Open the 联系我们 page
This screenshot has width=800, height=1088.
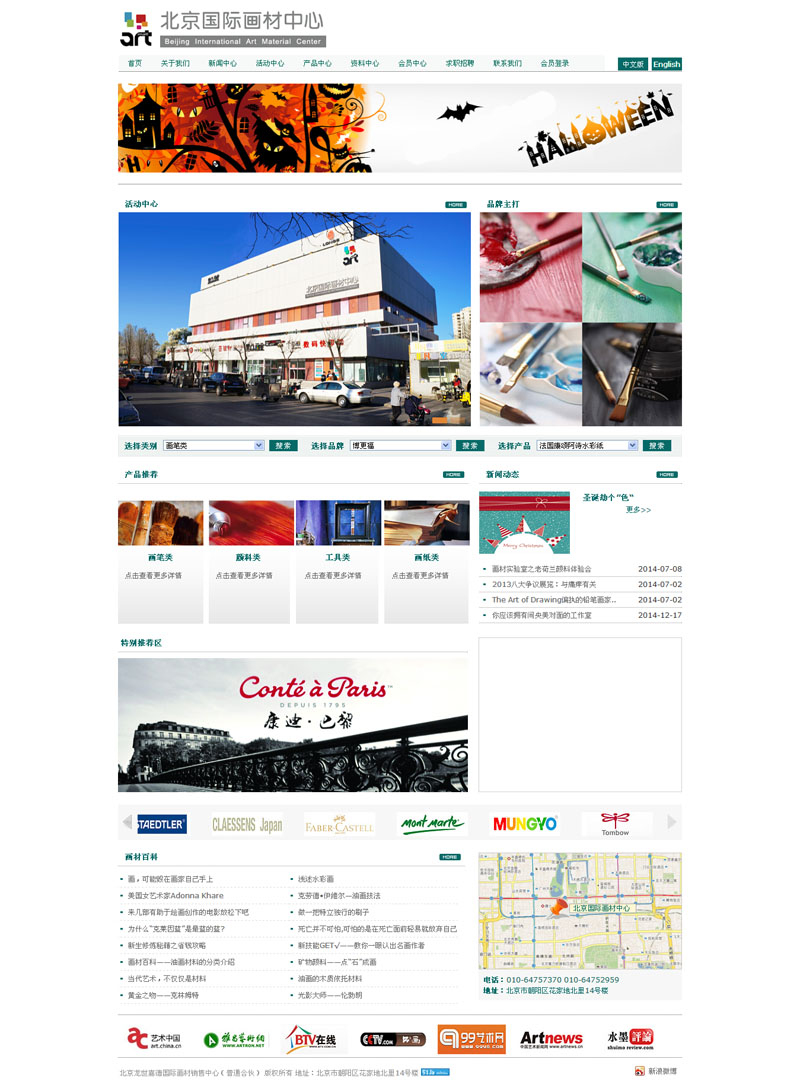[x=507, y=64]
